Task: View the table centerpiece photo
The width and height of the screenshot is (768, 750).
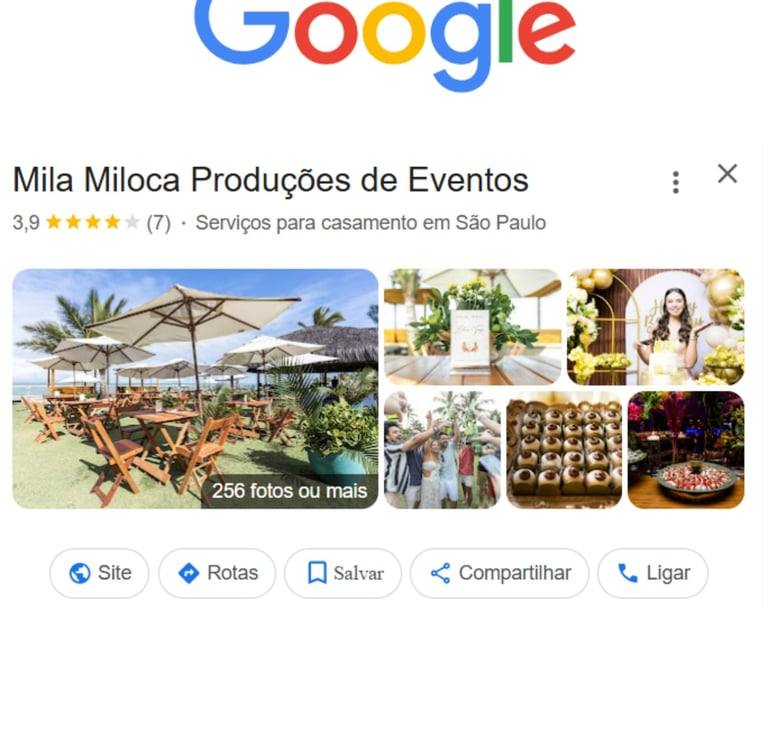Action: [x=472, y=327]
